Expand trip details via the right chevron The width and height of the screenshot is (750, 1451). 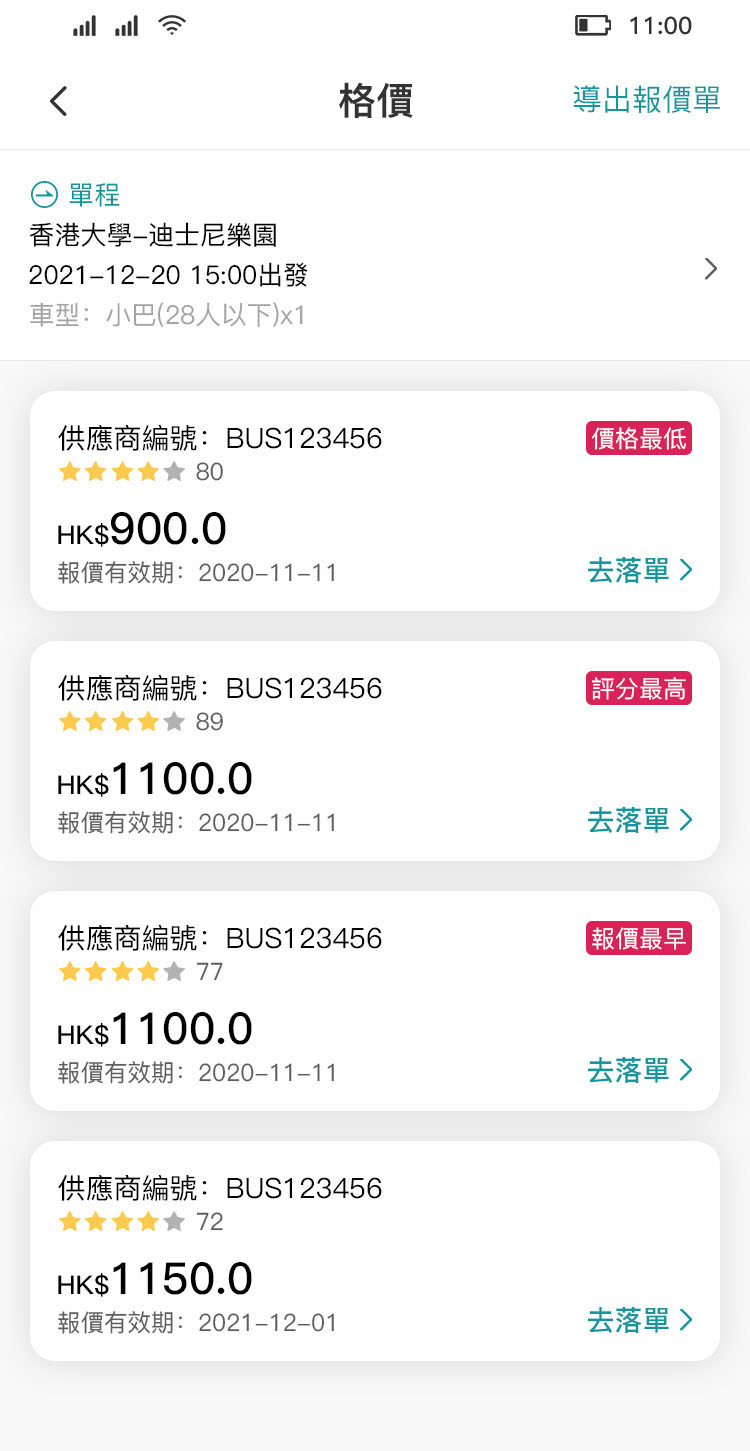pos(710,269)
